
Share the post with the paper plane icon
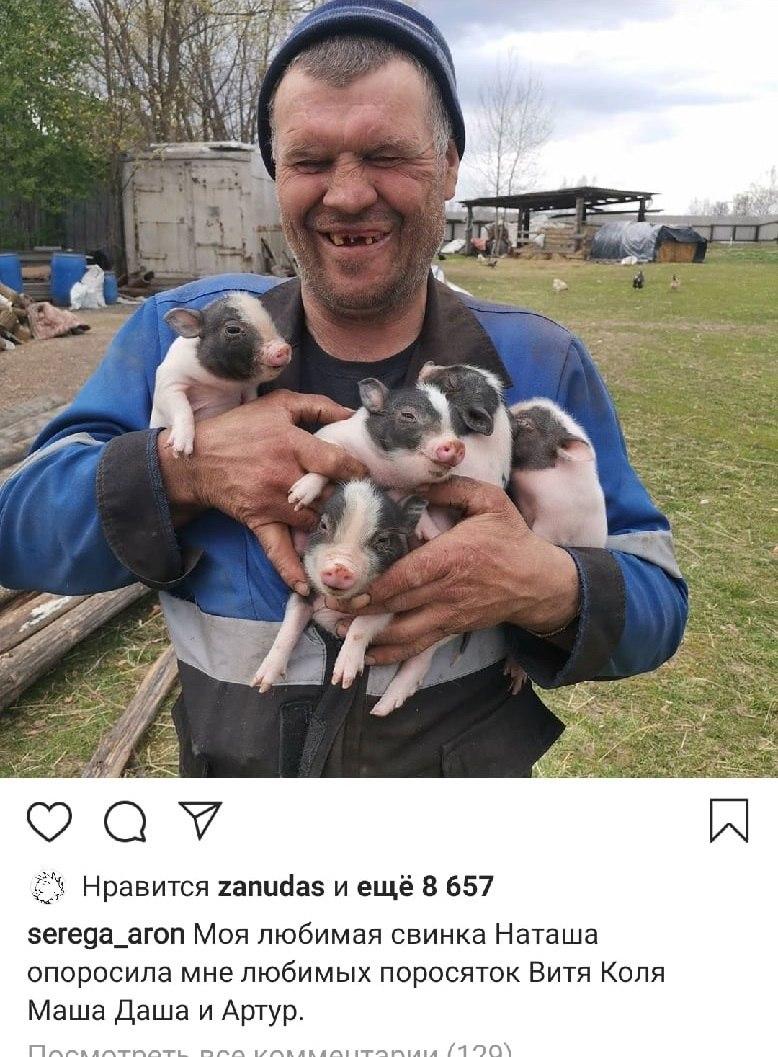(200, 820)
